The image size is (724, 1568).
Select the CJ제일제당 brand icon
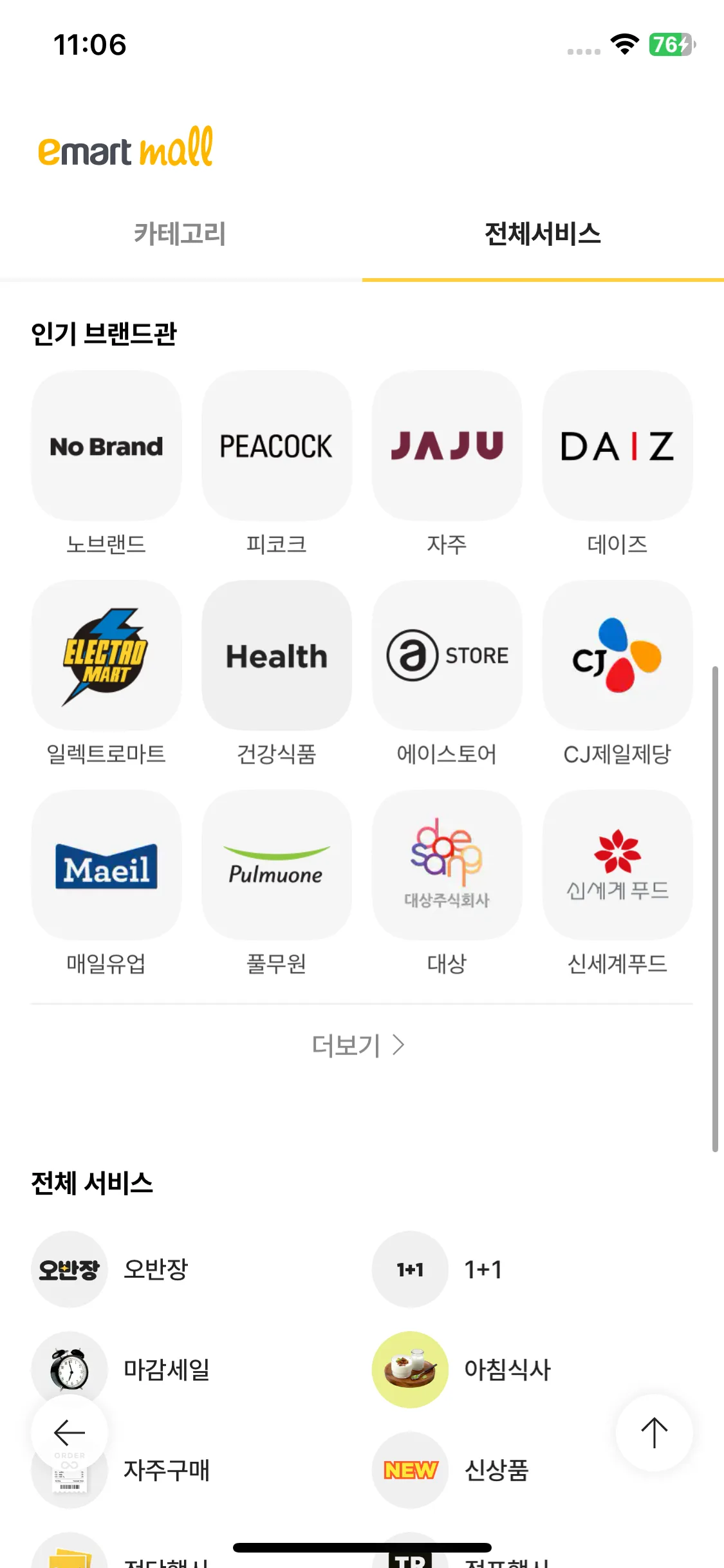617,655
